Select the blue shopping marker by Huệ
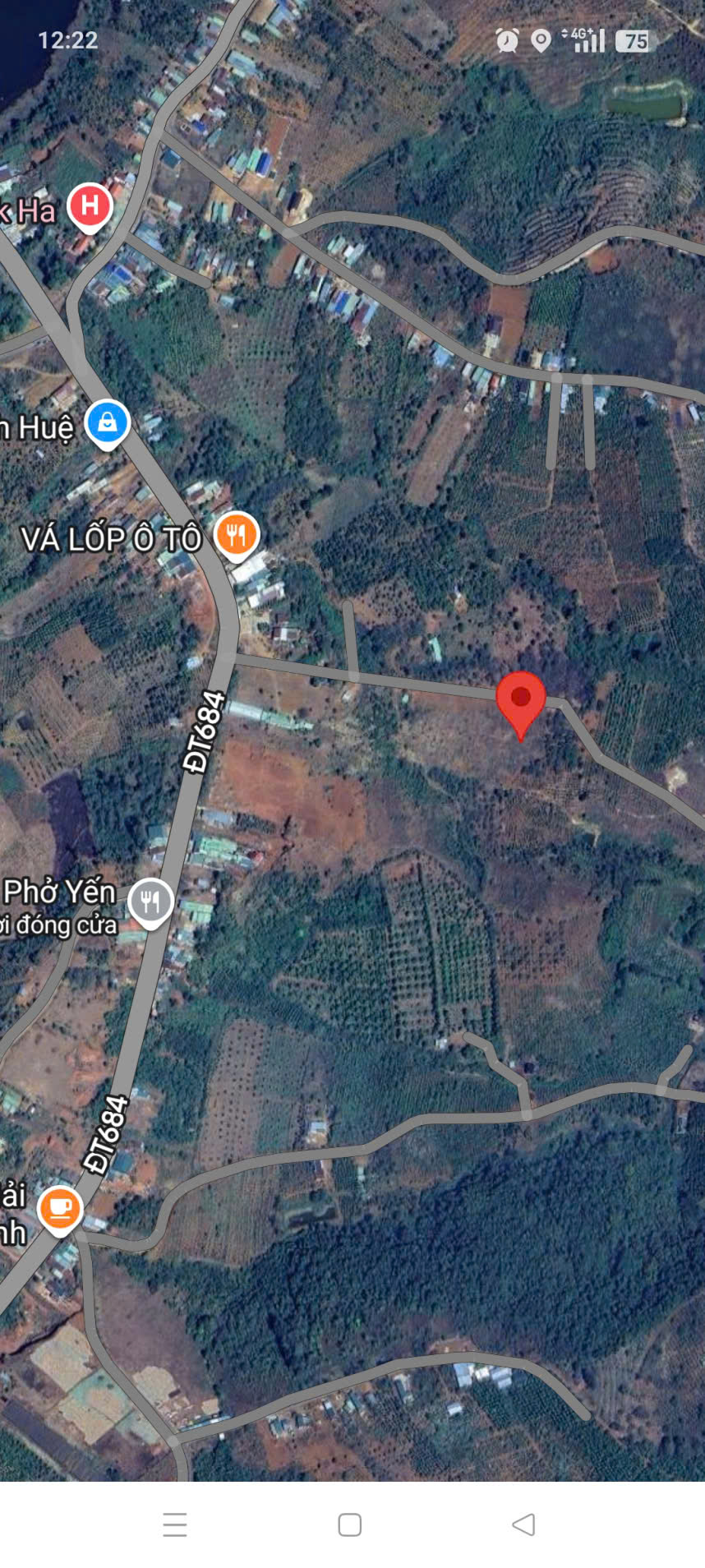This screenshot has width=705, height=1568. point(108,422)
